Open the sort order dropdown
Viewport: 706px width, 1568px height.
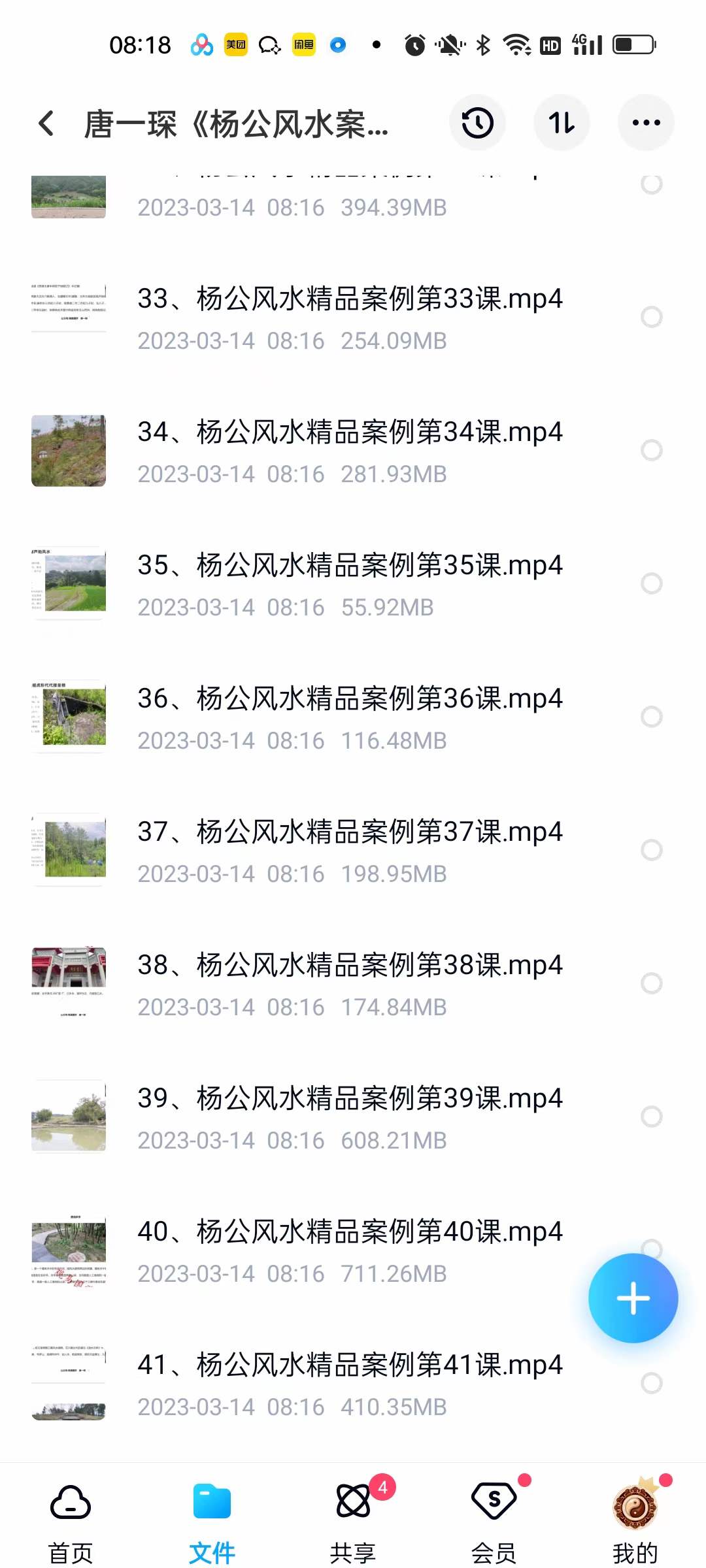pyautogui.click(x=562, y=123)
